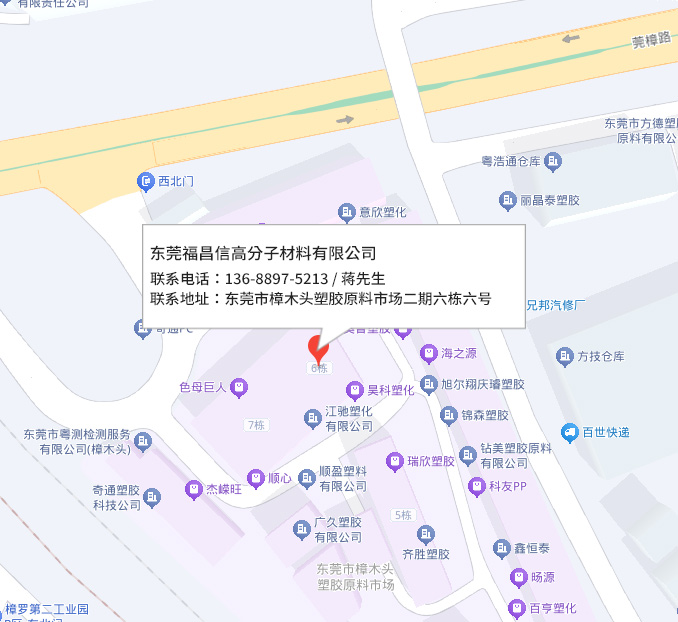Select the 瑞欣塑胶 shop marker
Screen dimensions: 678x622
pyautogui.click(x=394, y=461)
